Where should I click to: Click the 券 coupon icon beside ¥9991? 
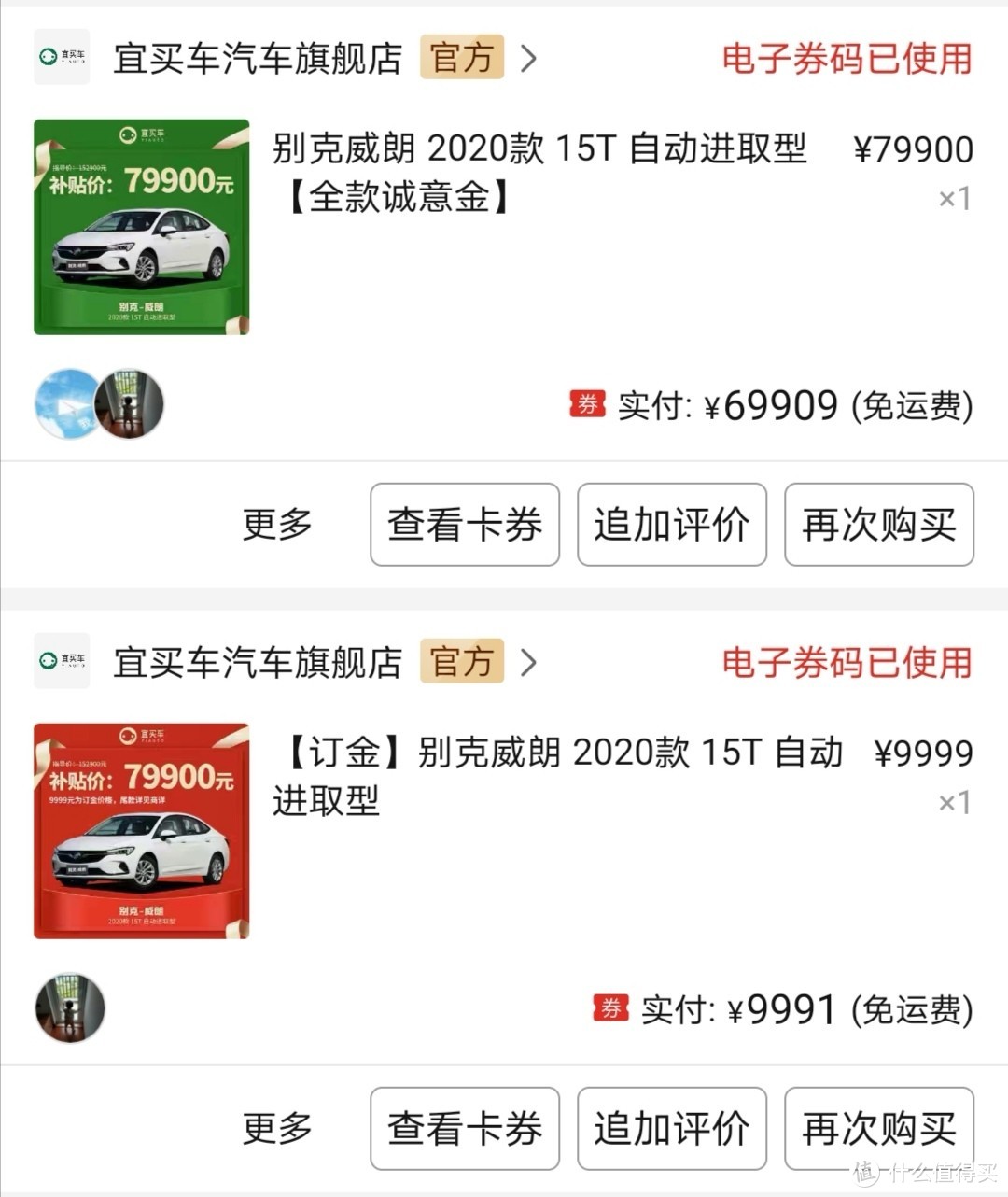coord(611,1008)
